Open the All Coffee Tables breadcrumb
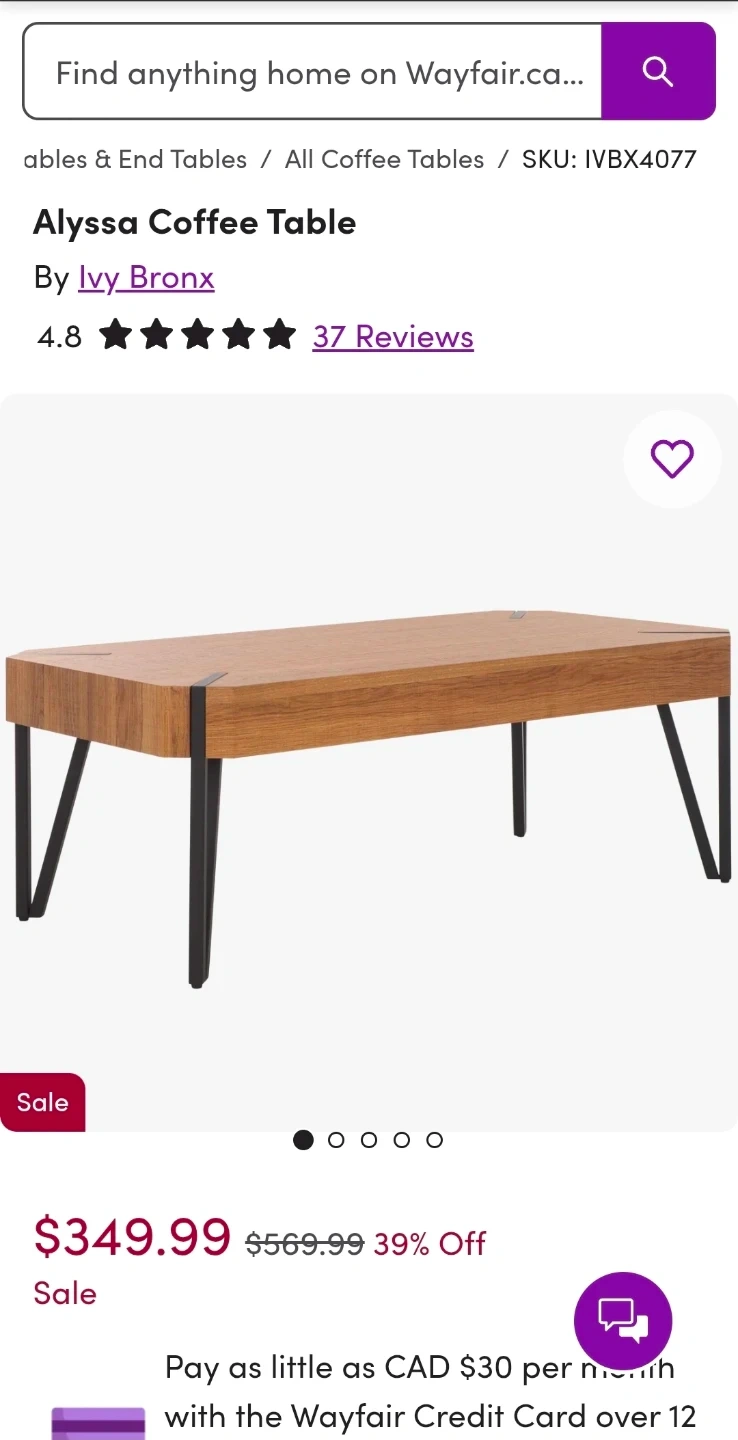This screenshot has height=1440, width=738. click(384, 159)
